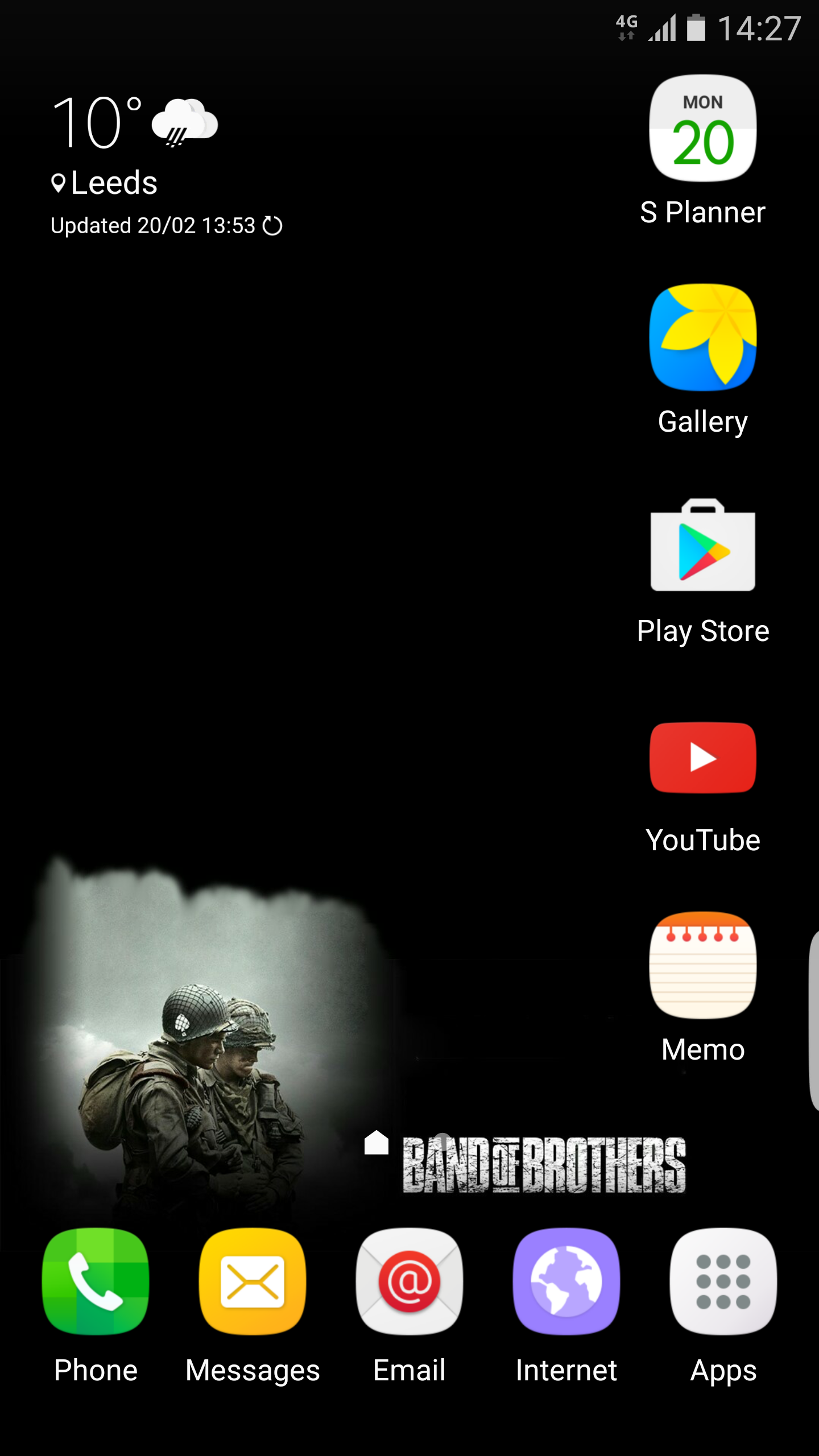Tap the home page indicator
Viewport: 819px width, 1456px height.
coord(377,1142)
